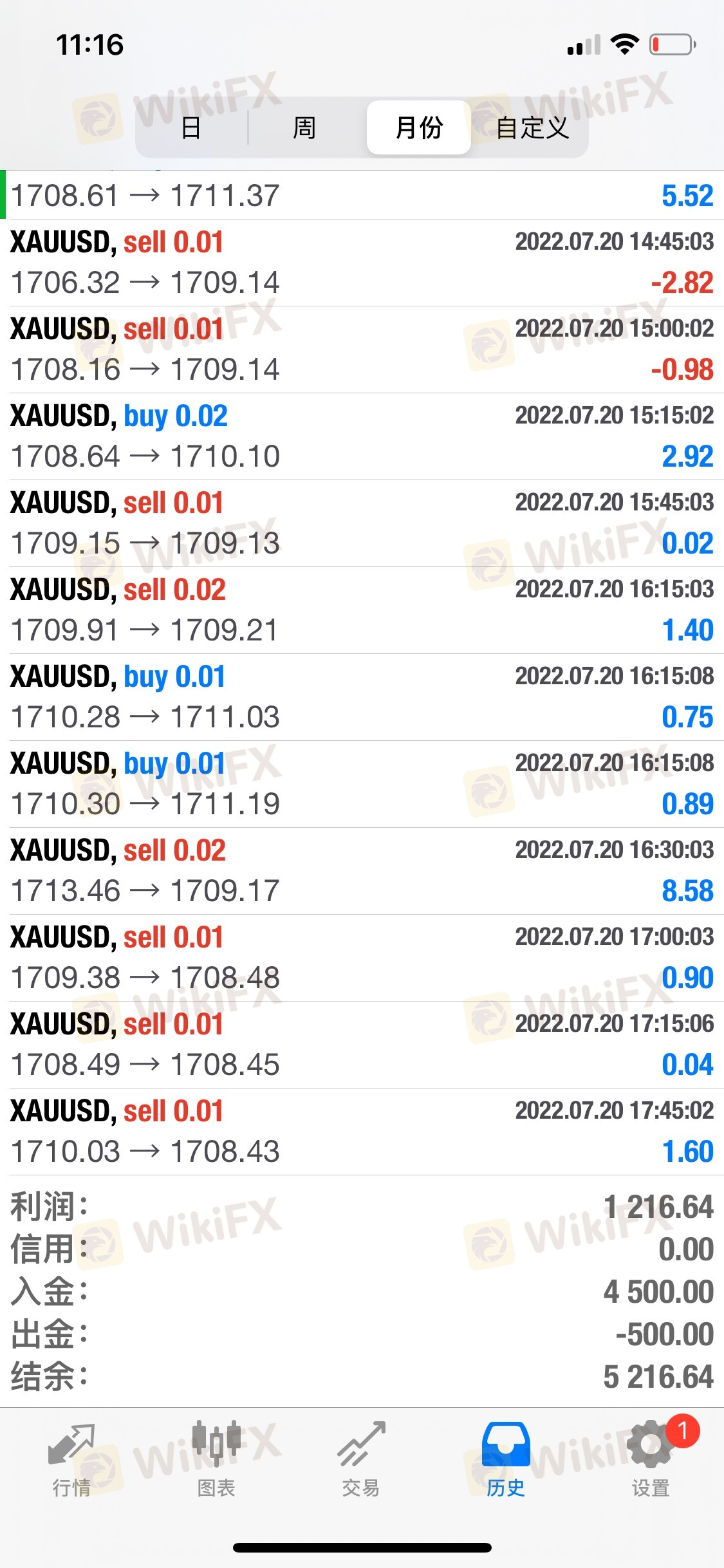Expand the sell 0.02 trade at 16:15:03

pos(362,610)
